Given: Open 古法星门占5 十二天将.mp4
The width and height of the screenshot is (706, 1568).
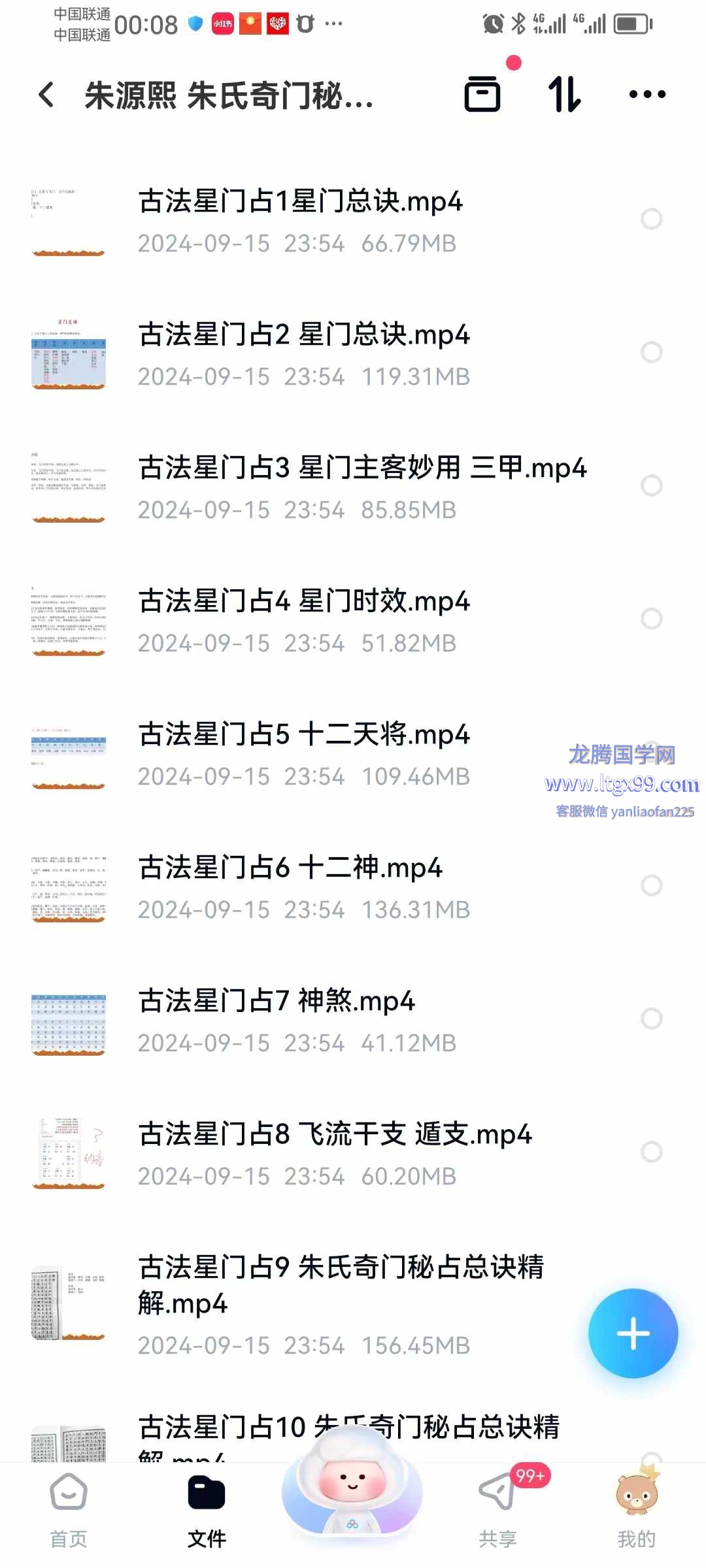Looking at the screenshot, I should pos(303,735).
